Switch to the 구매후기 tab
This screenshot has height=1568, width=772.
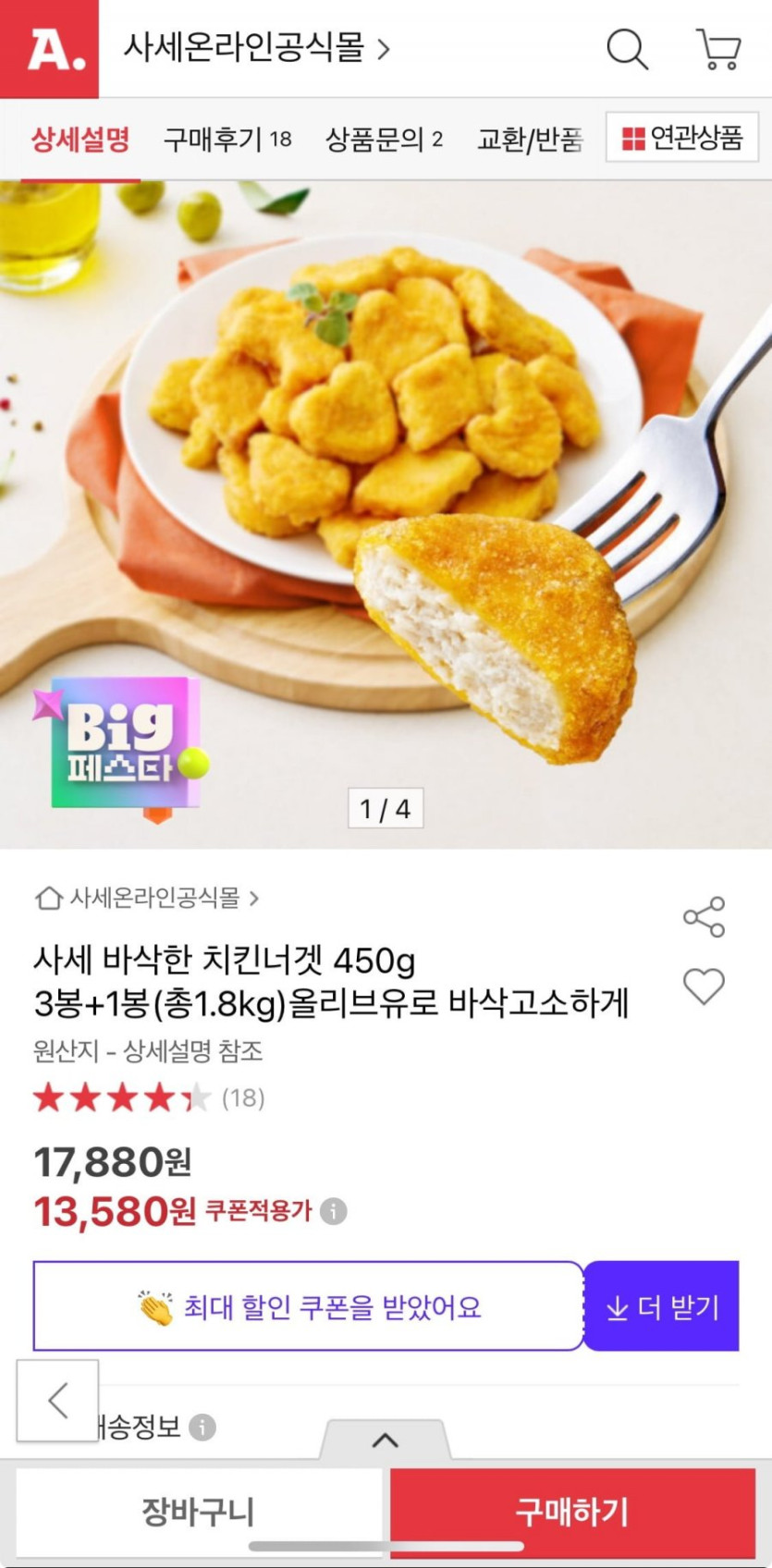(227, 140)
